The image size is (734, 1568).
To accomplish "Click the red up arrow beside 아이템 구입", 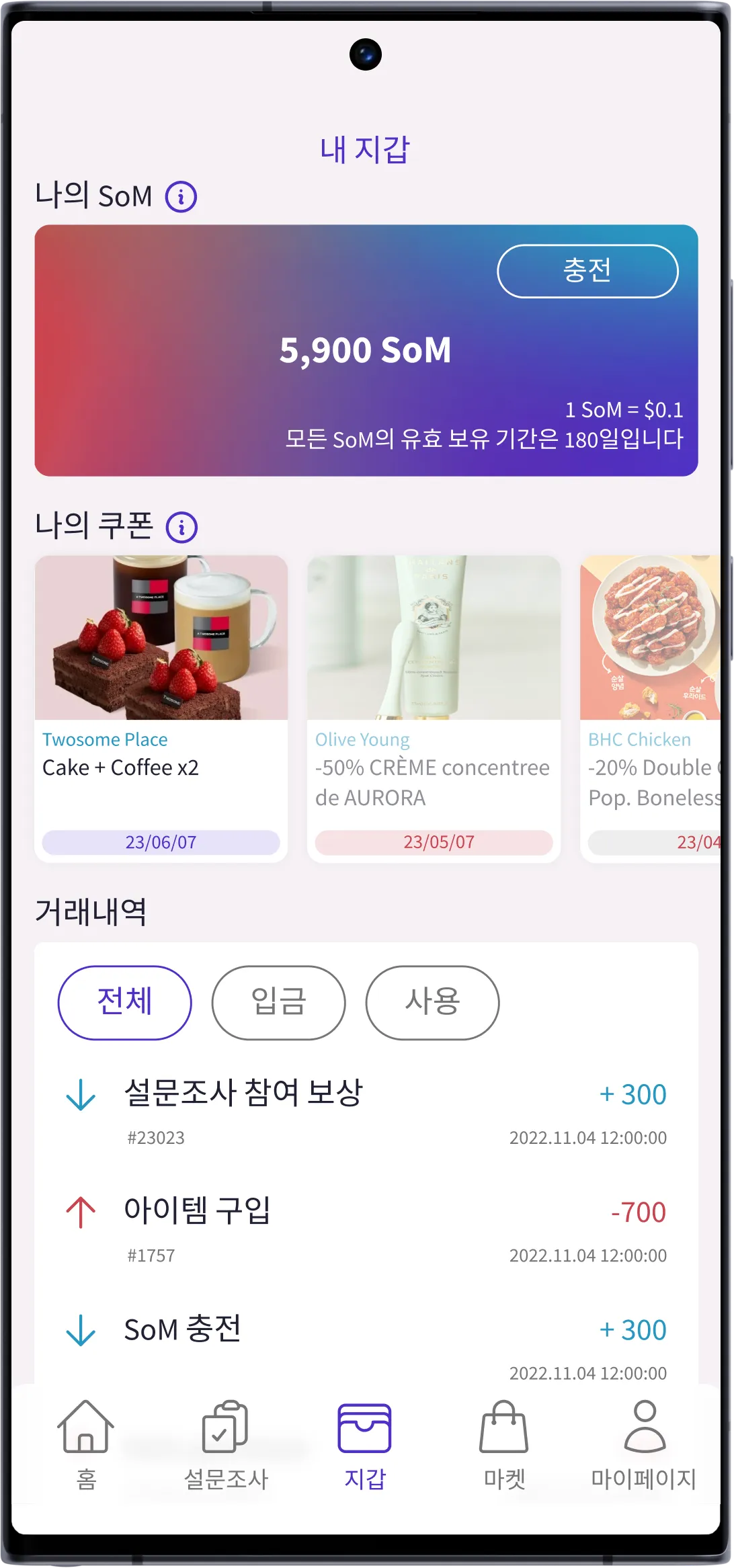I will [x=80, y=1212].
